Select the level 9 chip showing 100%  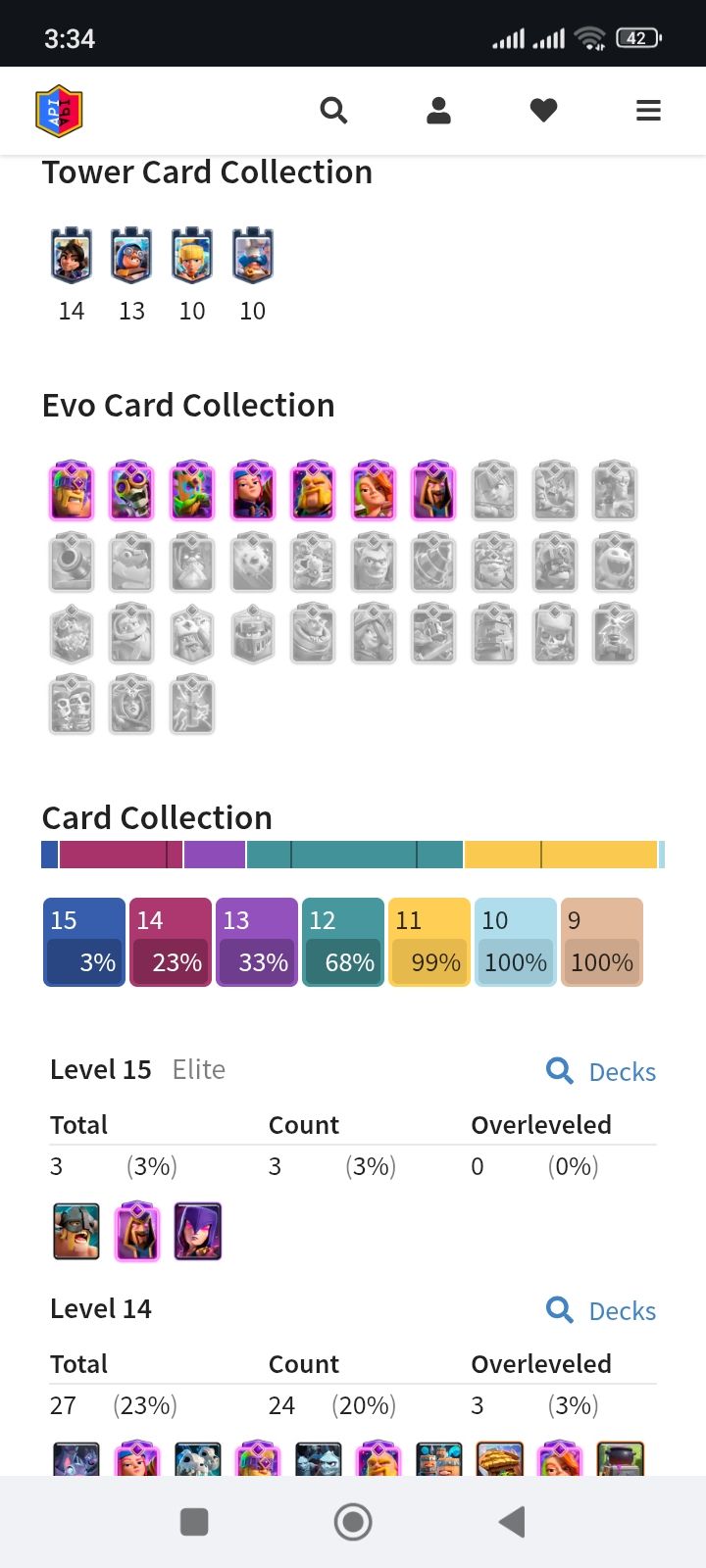[602, 942]
